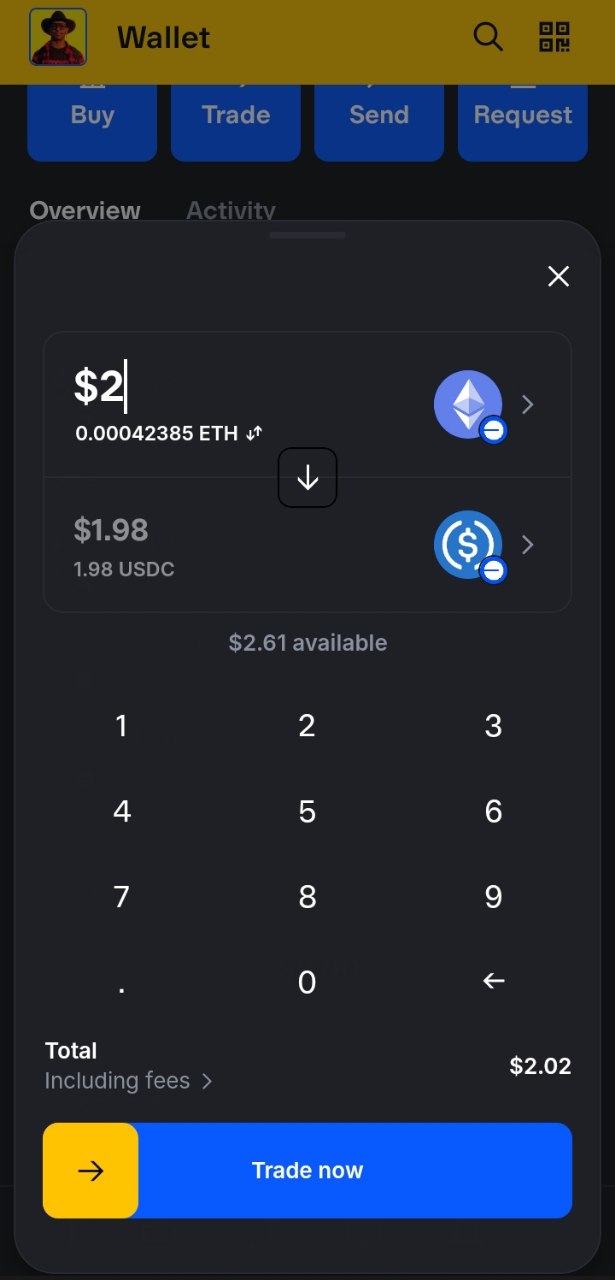Screen dimensions: 615x1280
Task: Open the profile avatar
Action: 58,38
